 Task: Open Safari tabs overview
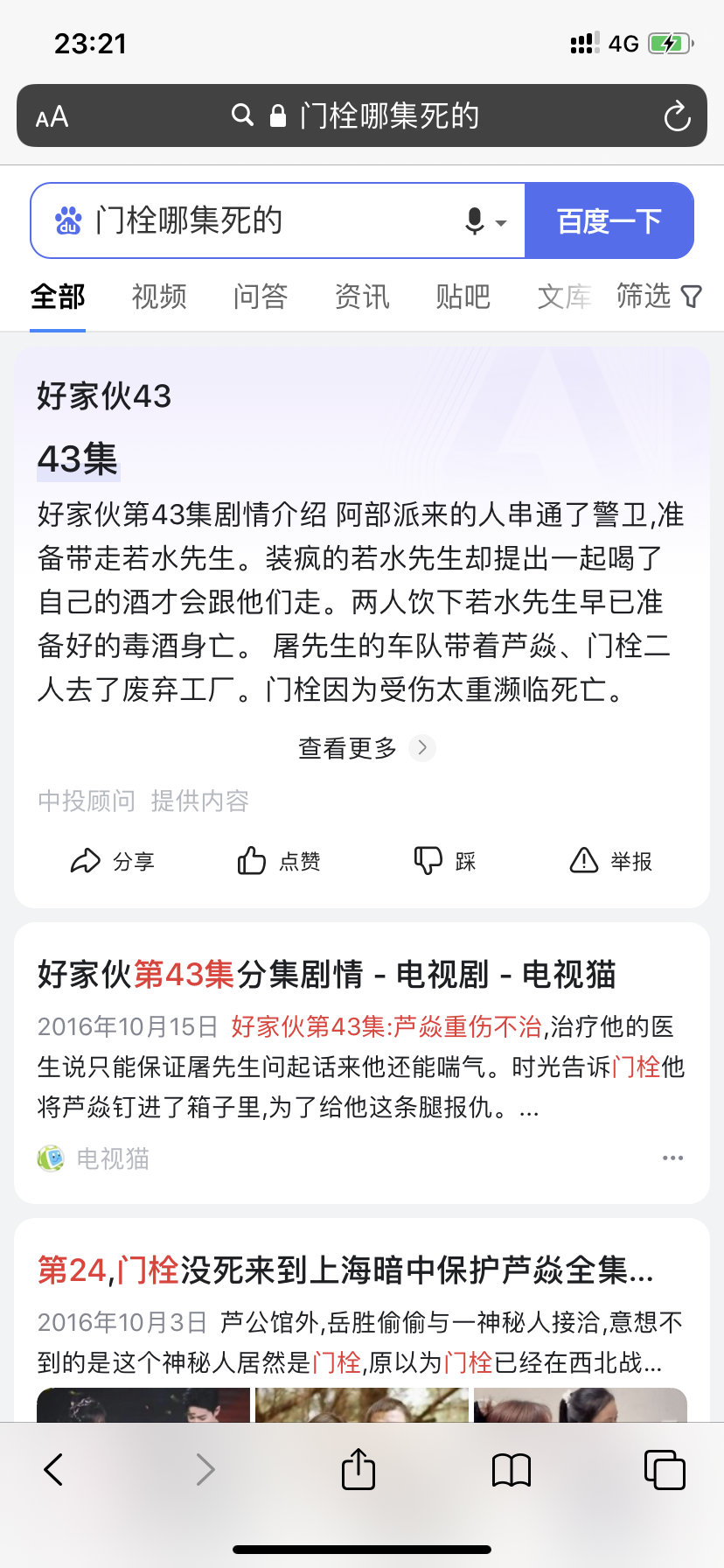tap(665, 1469)
